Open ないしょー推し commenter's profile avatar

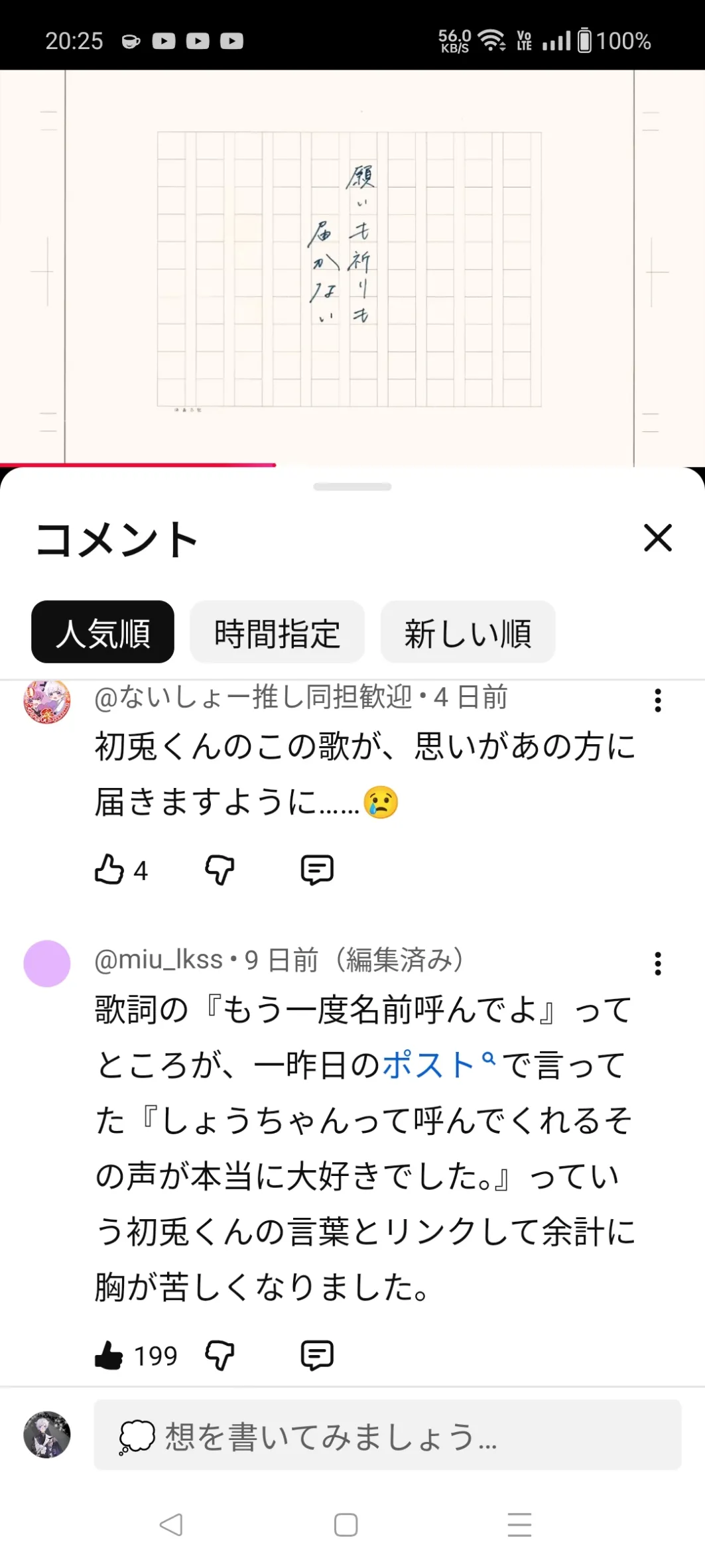pyautogui.click(x=47, y=700)
